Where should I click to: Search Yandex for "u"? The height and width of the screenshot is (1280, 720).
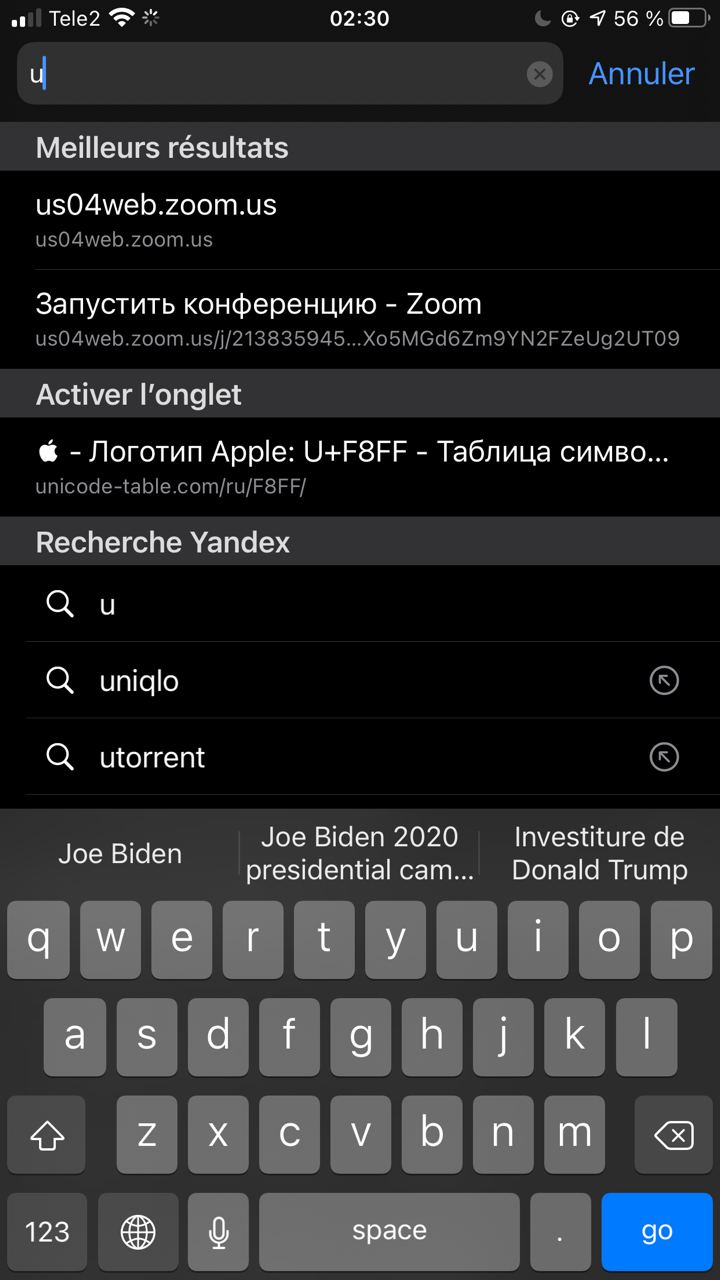click(360, 604)
